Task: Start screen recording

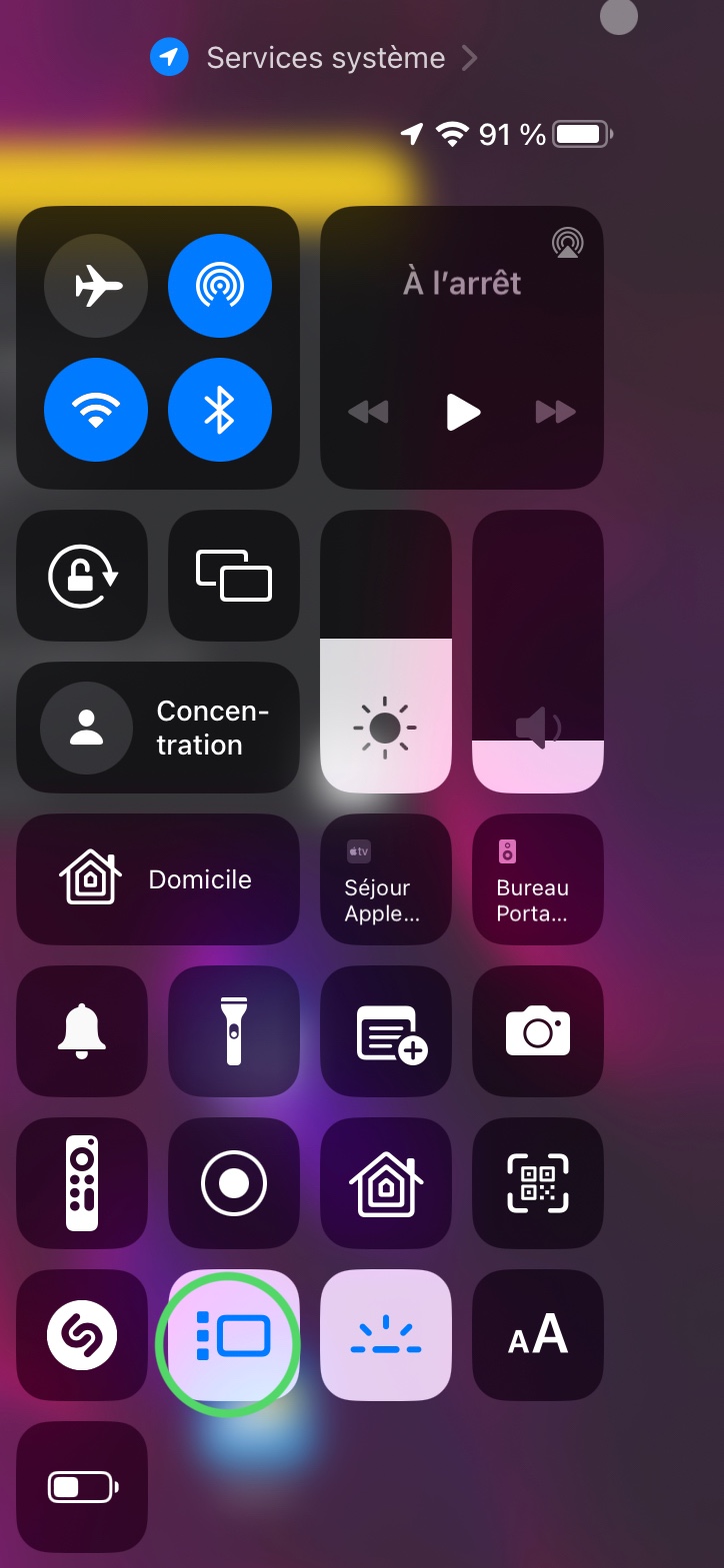Action: tap(234, 1183)
